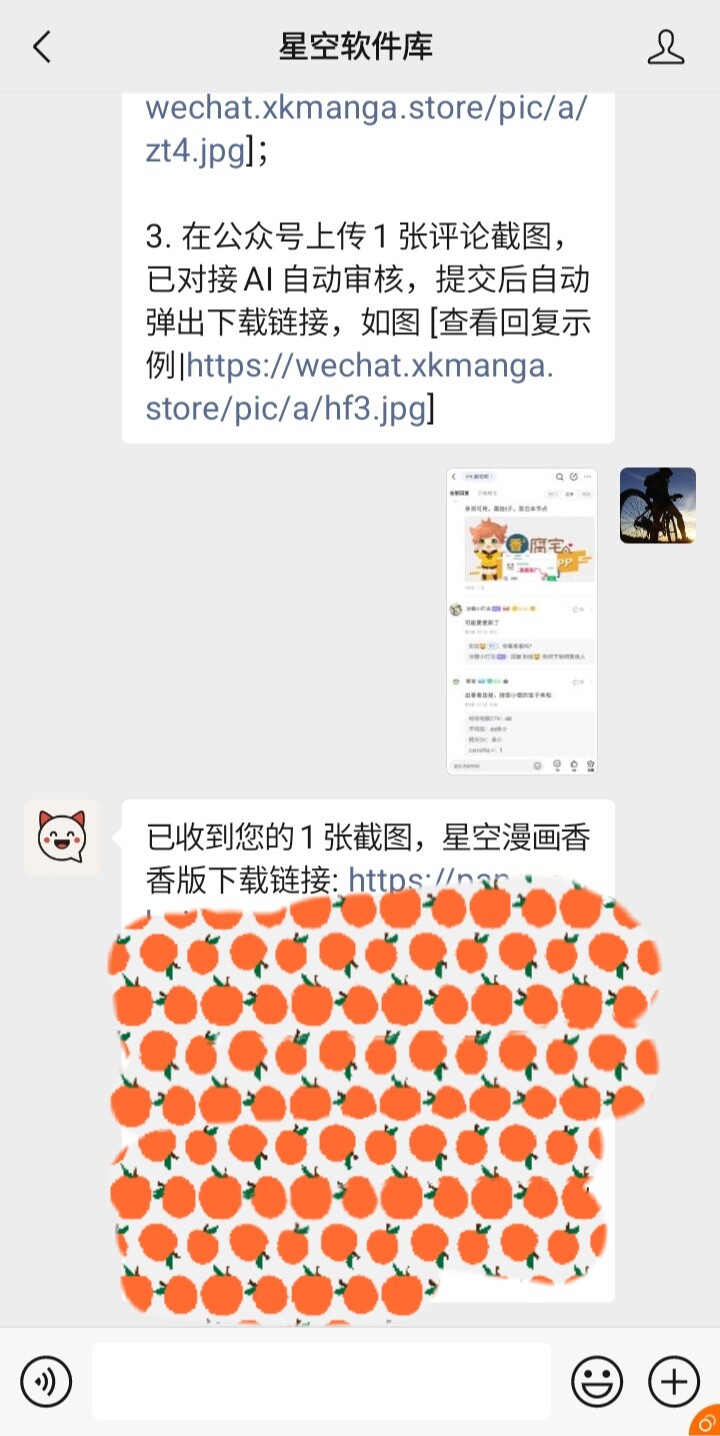Switch to voice input mode
The image size is (720, 1436).
pos(46,1381)
